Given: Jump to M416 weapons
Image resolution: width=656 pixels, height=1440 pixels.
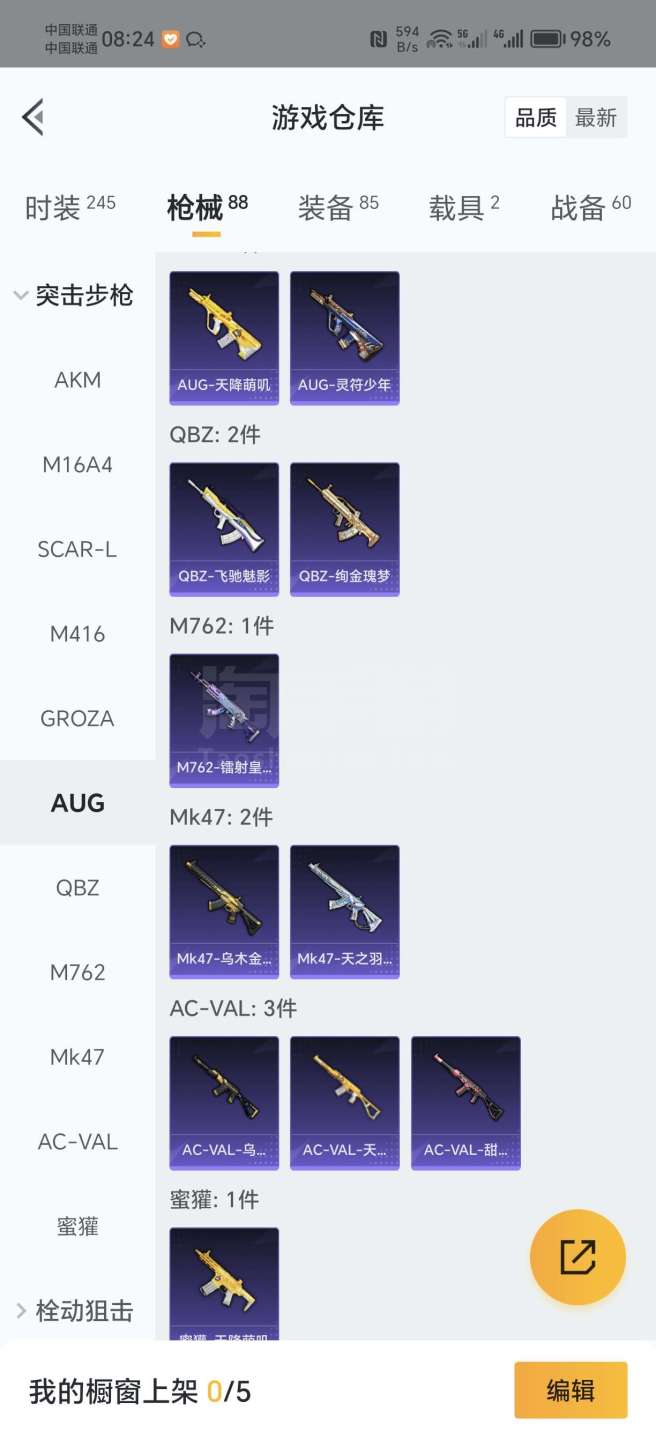Looking at the screenshot, I should click(x=77, y=634).
